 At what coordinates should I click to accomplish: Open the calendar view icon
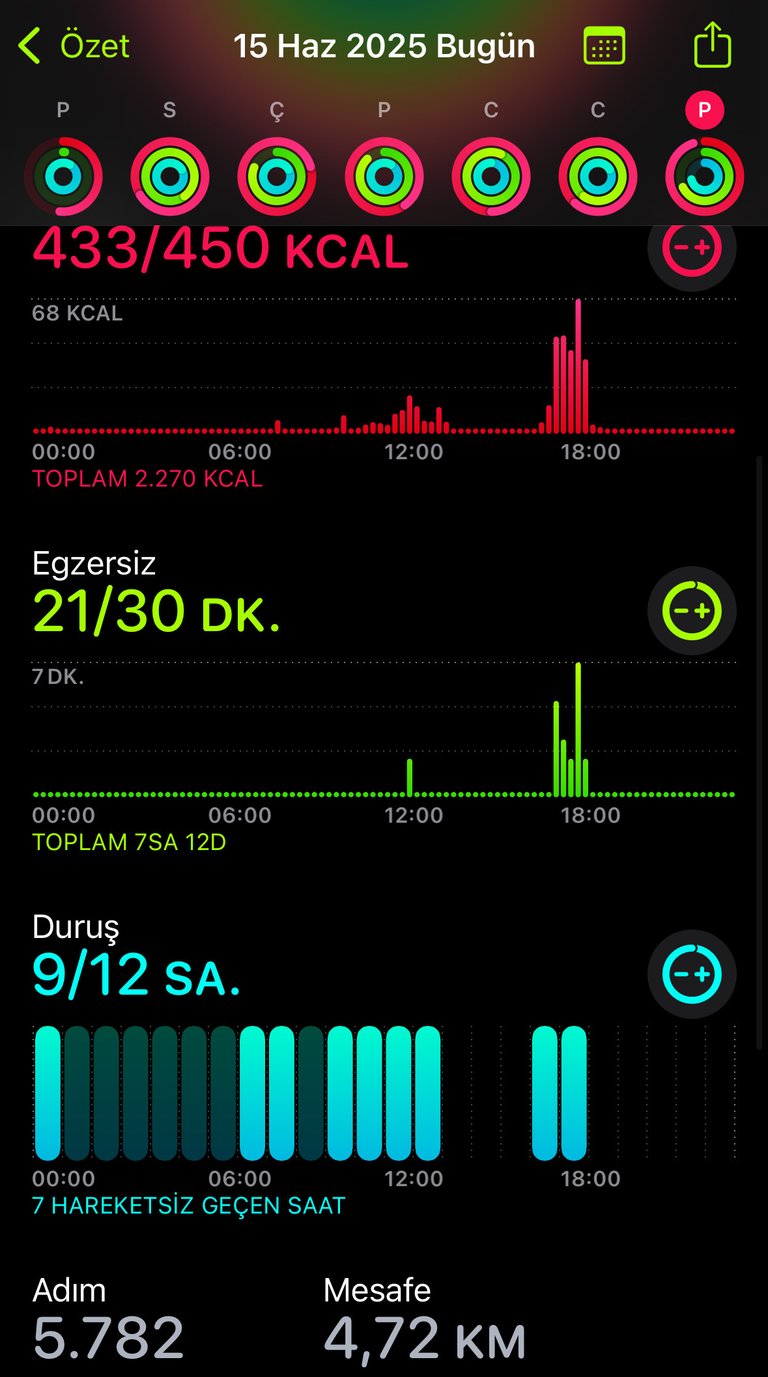point(604,46)
